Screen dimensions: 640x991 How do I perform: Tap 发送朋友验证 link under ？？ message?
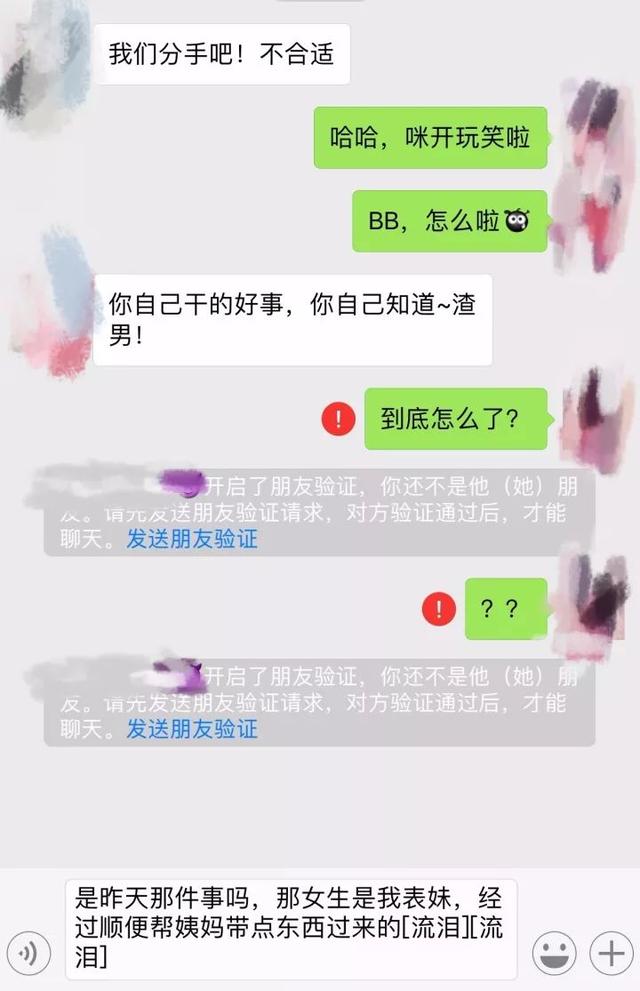coord(192,729)
